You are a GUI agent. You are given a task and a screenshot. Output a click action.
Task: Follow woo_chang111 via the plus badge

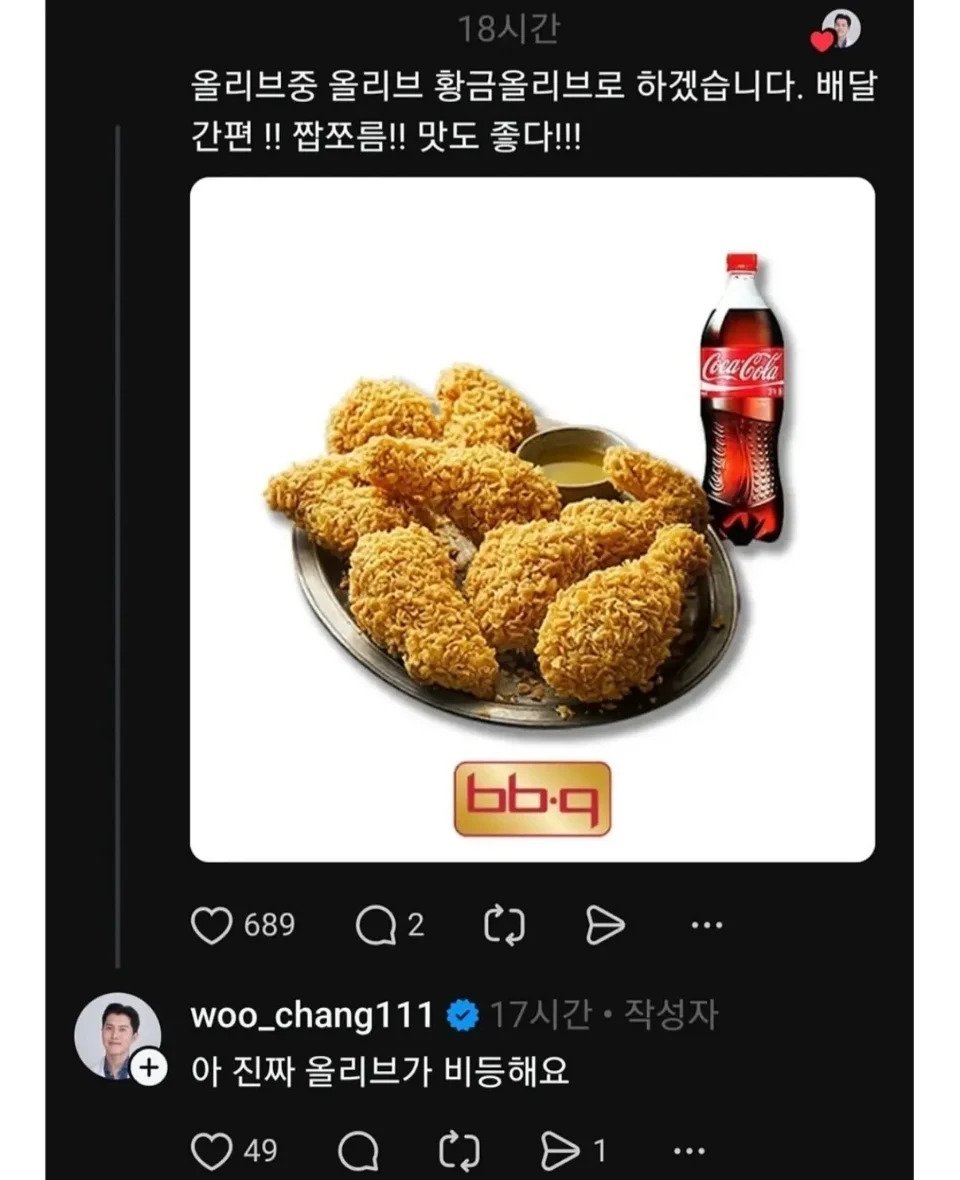149,1068
